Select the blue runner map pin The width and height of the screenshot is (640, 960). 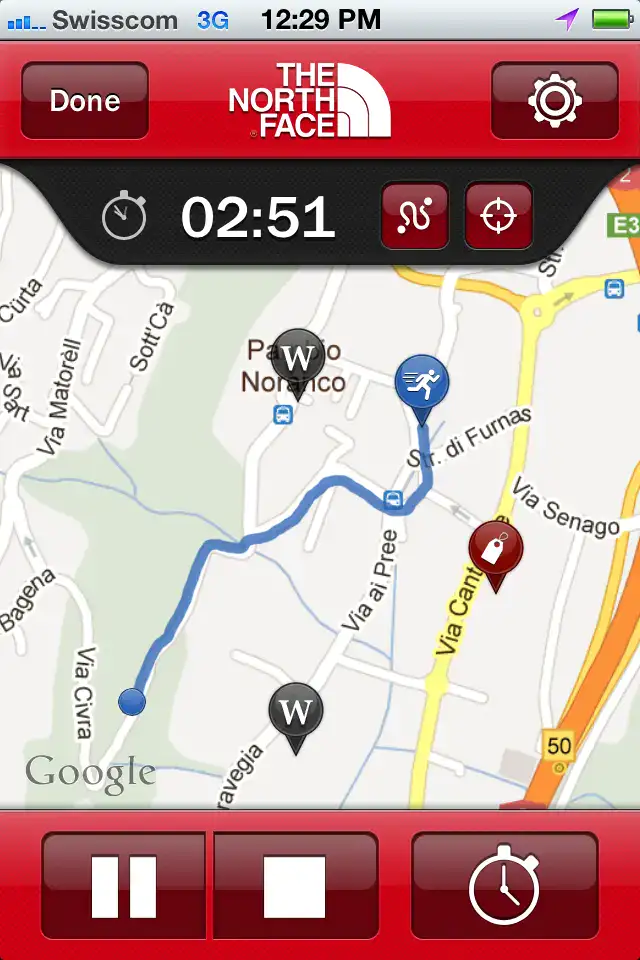click(x=421, y=383)
